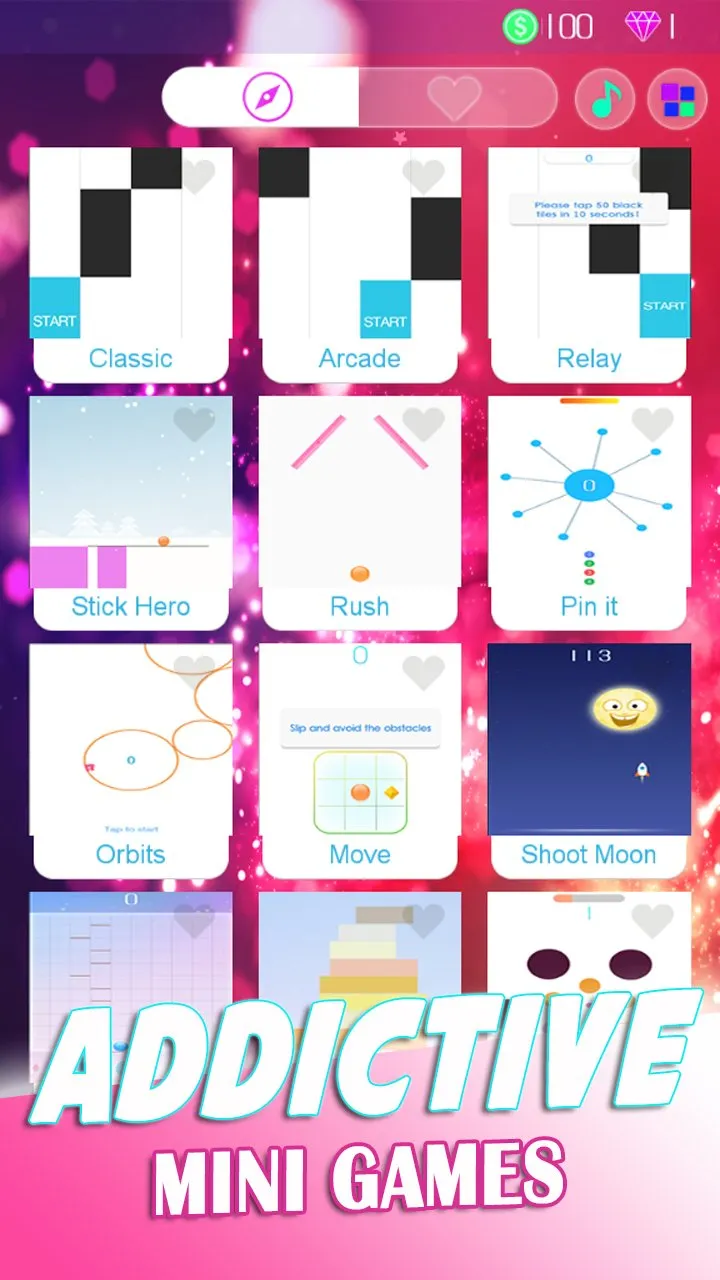Tap the heart on the Rush tile
720x1280 pixels.
click(423, 424)
